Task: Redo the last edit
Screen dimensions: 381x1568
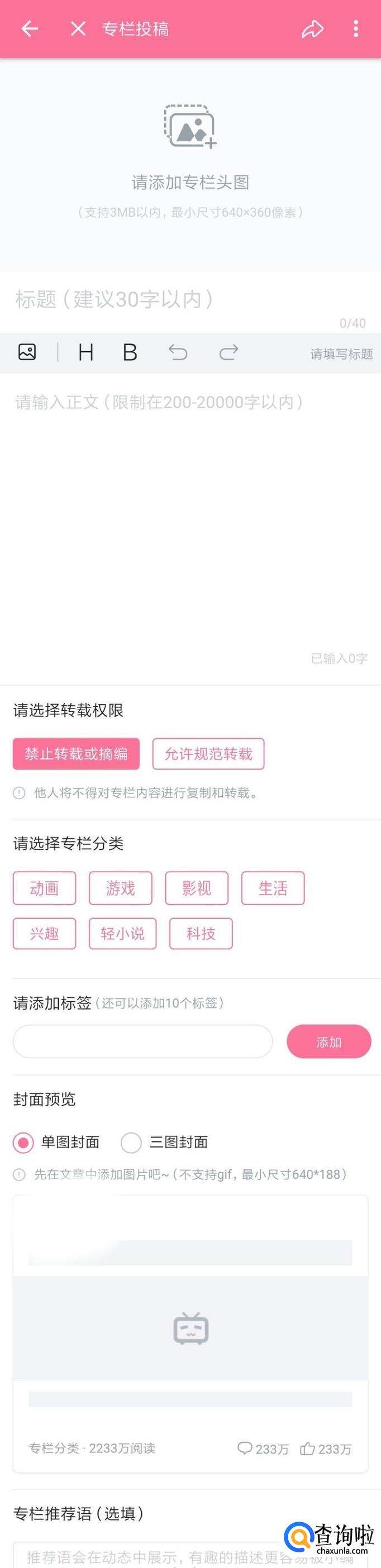Action: 228,352
